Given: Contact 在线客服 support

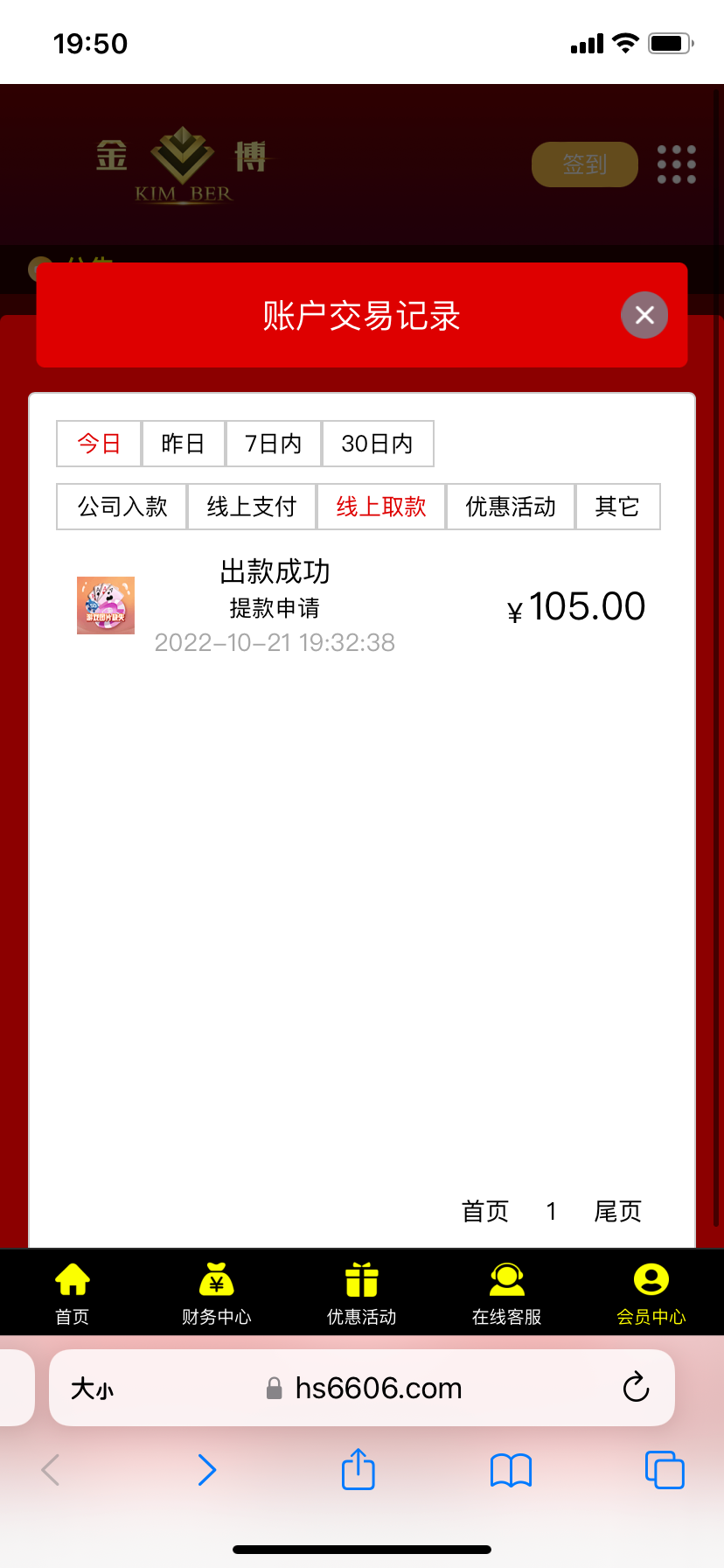Looking at the screenshot, I should 506,1293.
